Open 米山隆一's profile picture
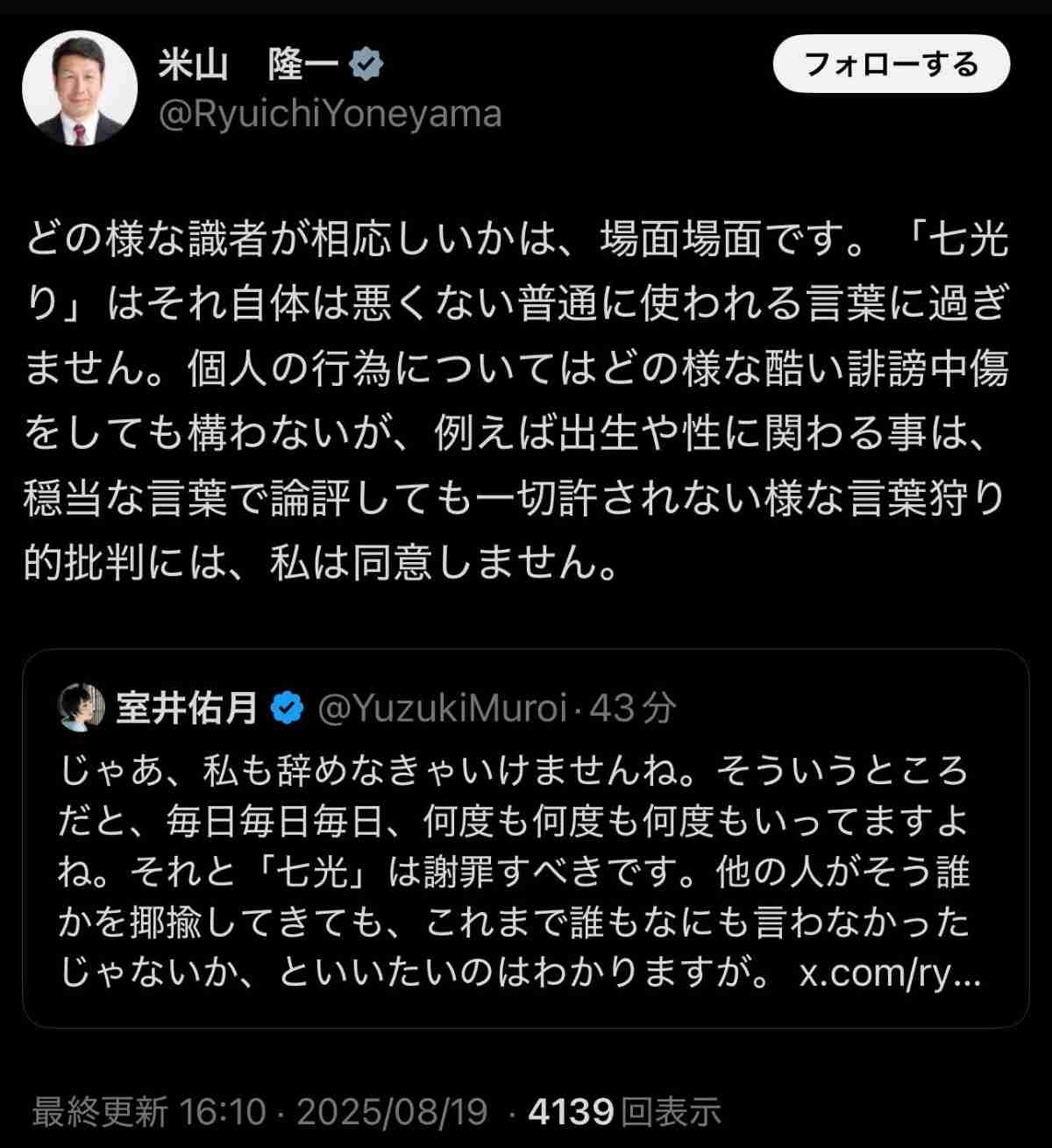 click(x=80, y=89)
